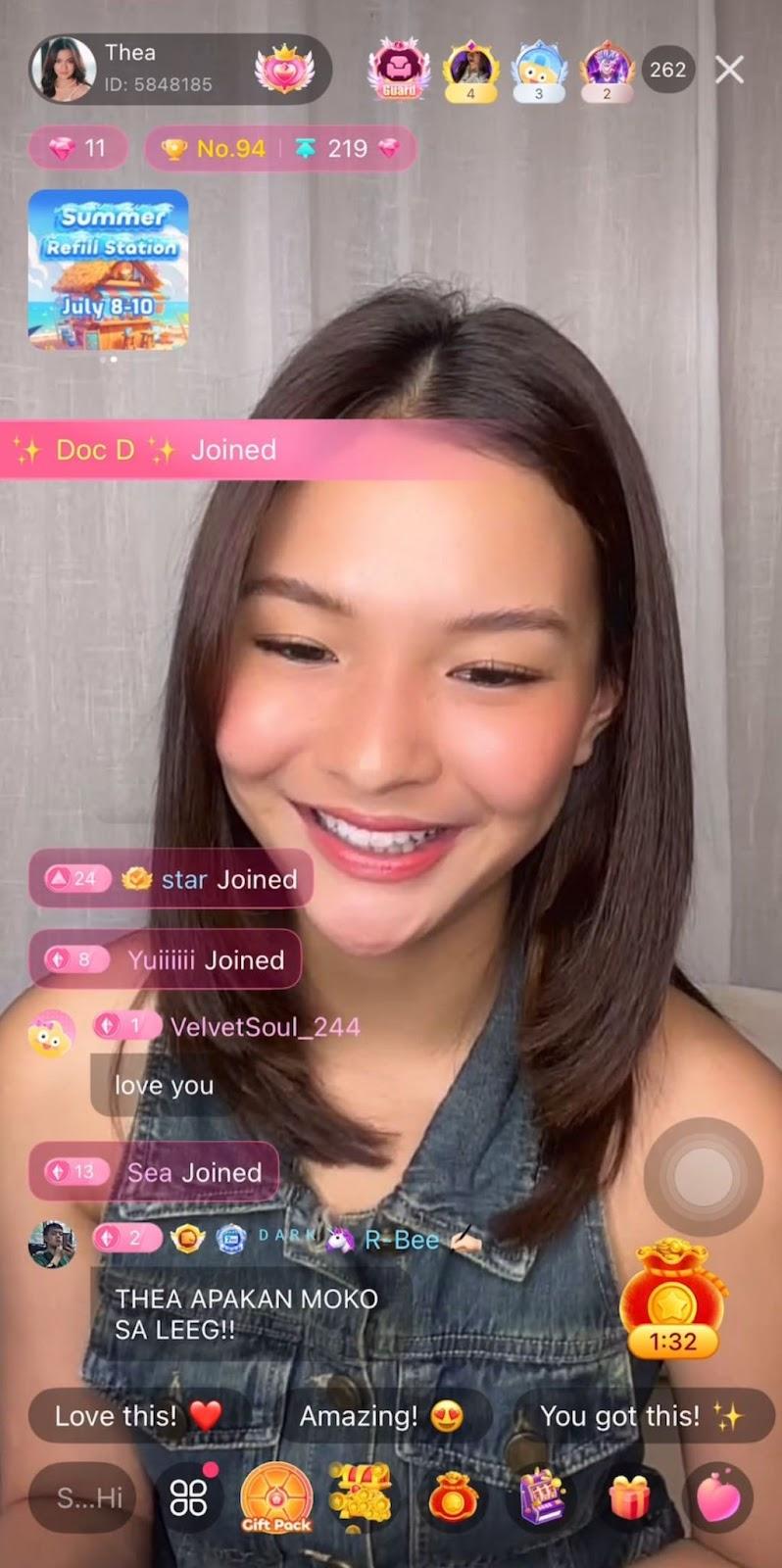Open the red pouch icon in bottom bar
This screenshot has width=782, height=1568.
453,1497
